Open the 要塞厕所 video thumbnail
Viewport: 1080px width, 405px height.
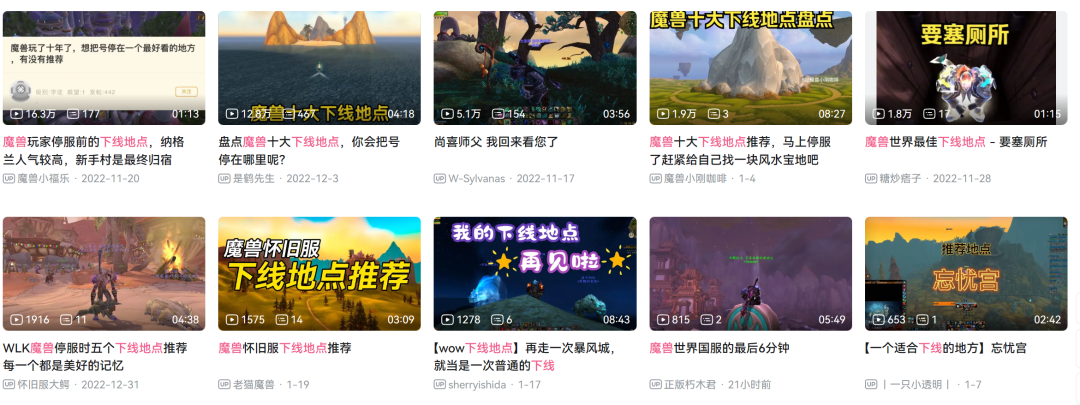click(x=966, y=67)
